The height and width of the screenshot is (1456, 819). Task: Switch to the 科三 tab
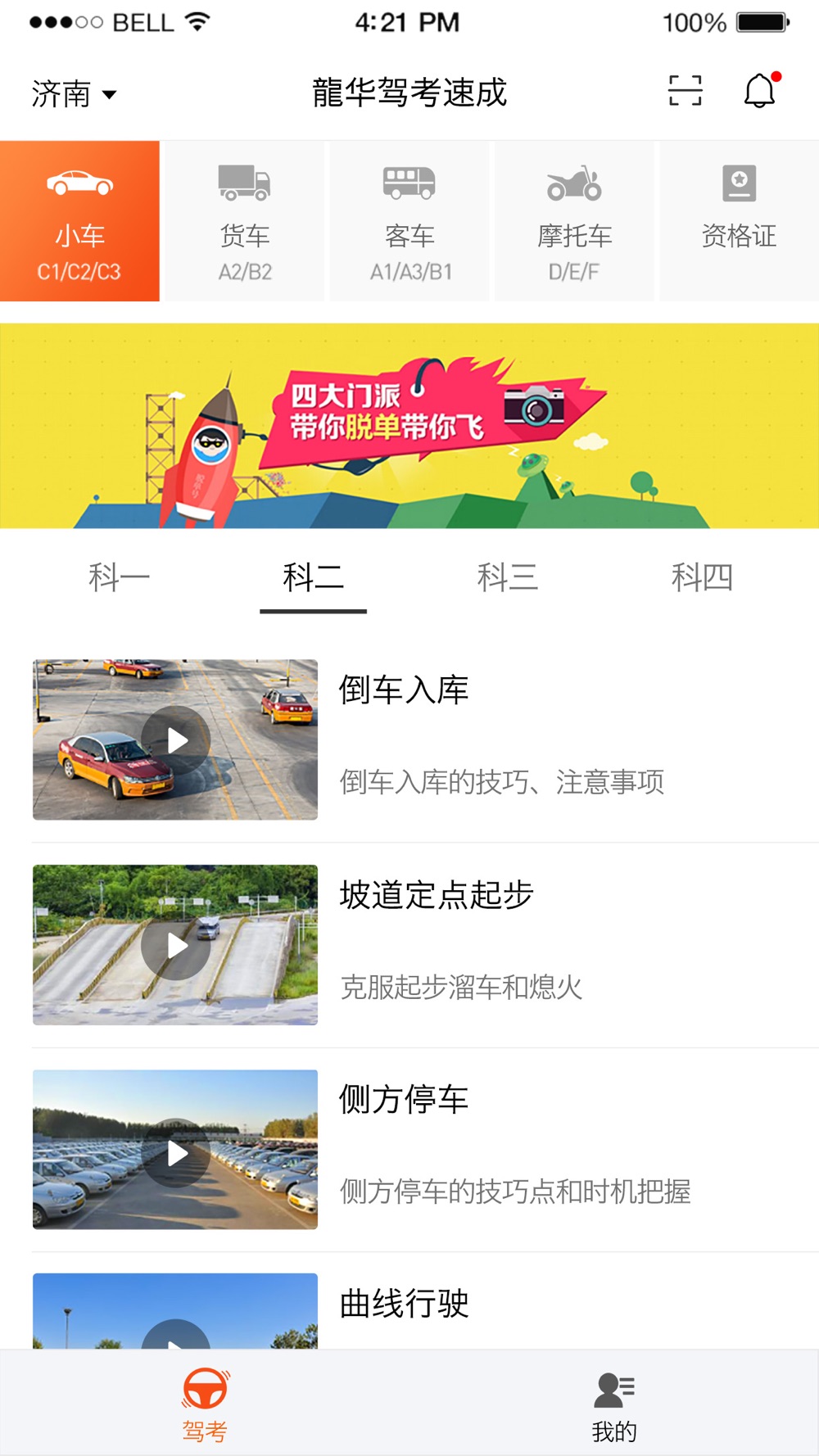click(x=507, y=577)
